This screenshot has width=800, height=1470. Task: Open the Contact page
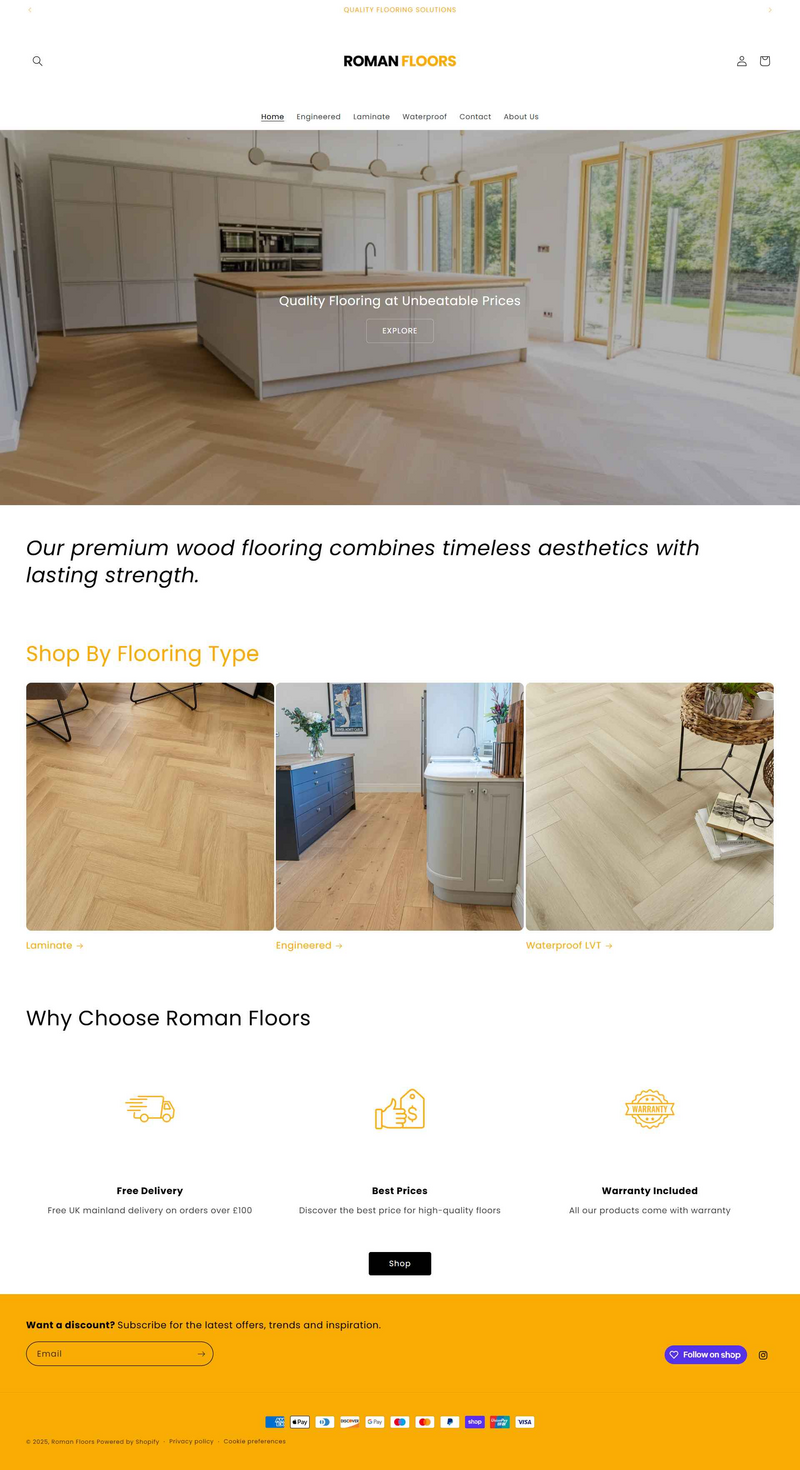point(475,117)
